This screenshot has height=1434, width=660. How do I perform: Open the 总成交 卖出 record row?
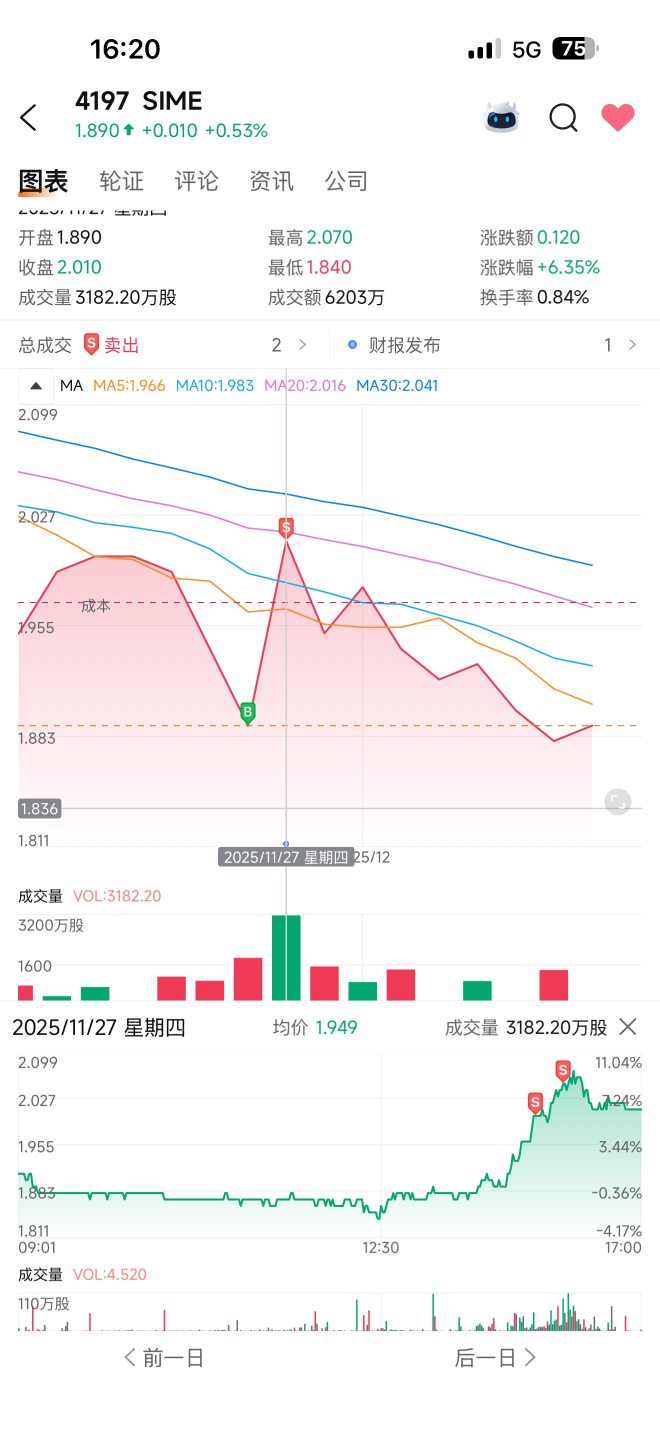coord(165,345)
